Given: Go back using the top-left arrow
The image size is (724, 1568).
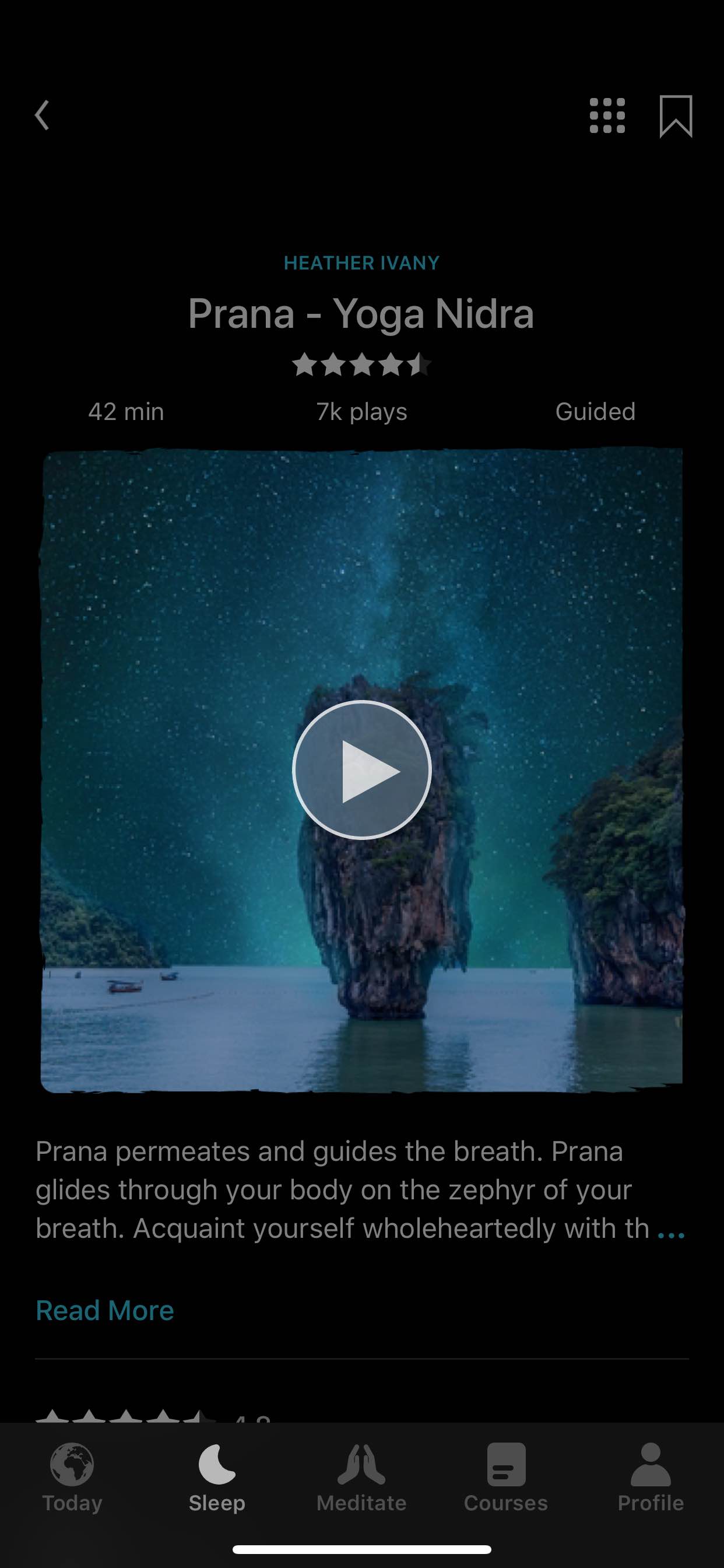Looking at the screenshot, I should click(x=42, y=116).
